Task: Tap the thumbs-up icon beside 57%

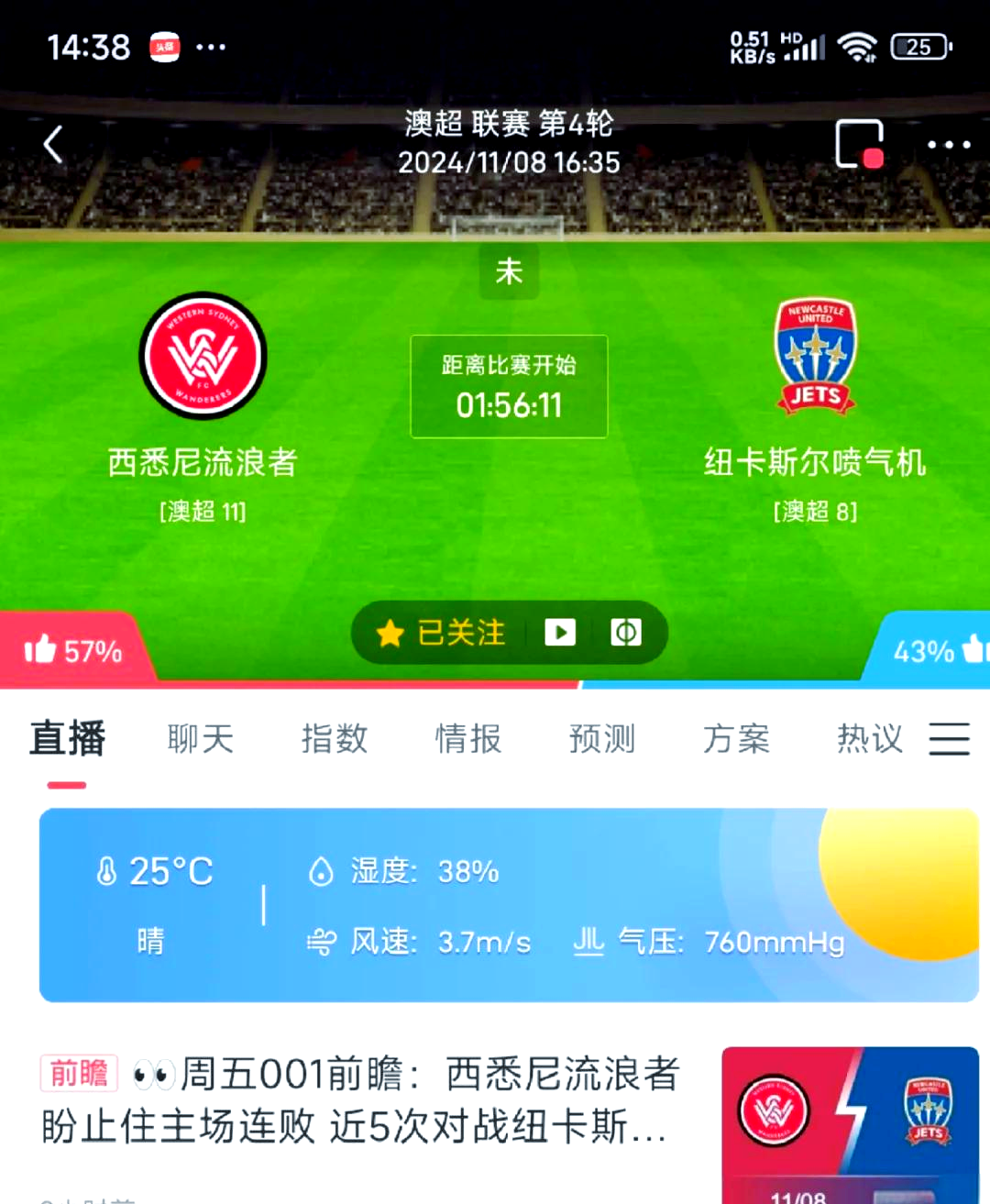Action: (x=38, y=649)
